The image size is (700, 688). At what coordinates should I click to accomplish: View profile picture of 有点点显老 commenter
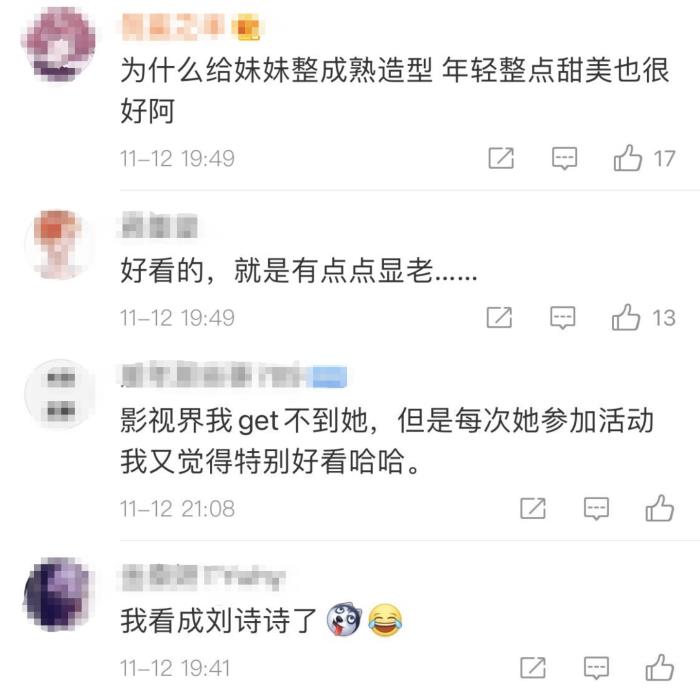(60, 245)
